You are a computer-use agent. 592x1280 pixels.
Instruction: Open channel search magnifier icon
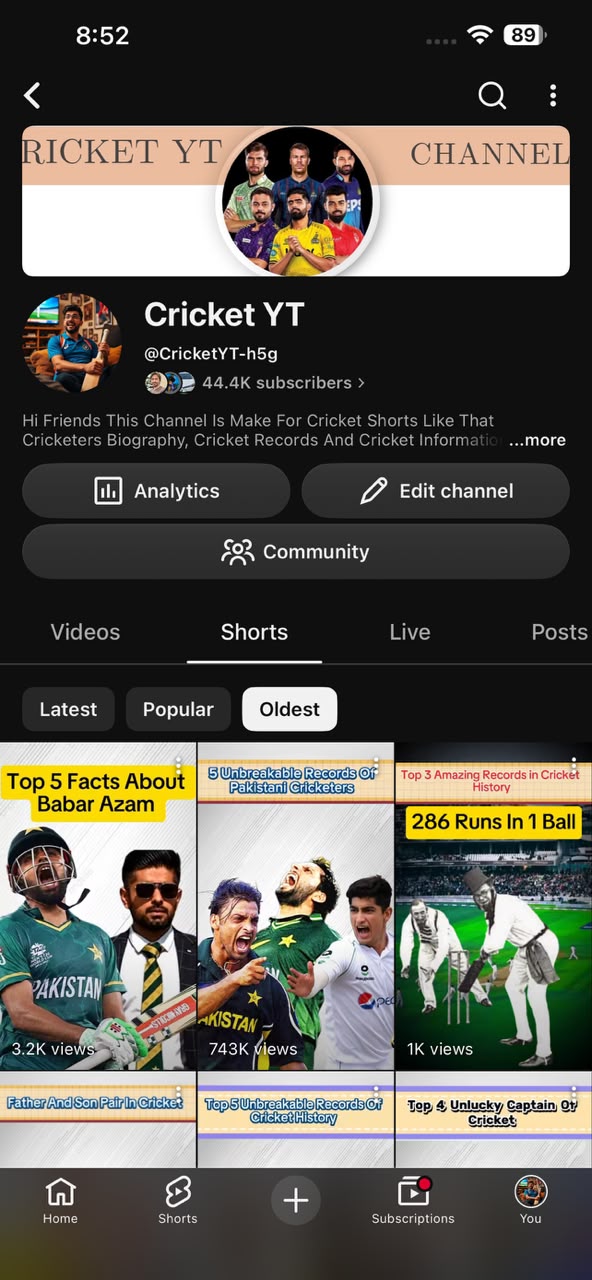pos(492,95)
